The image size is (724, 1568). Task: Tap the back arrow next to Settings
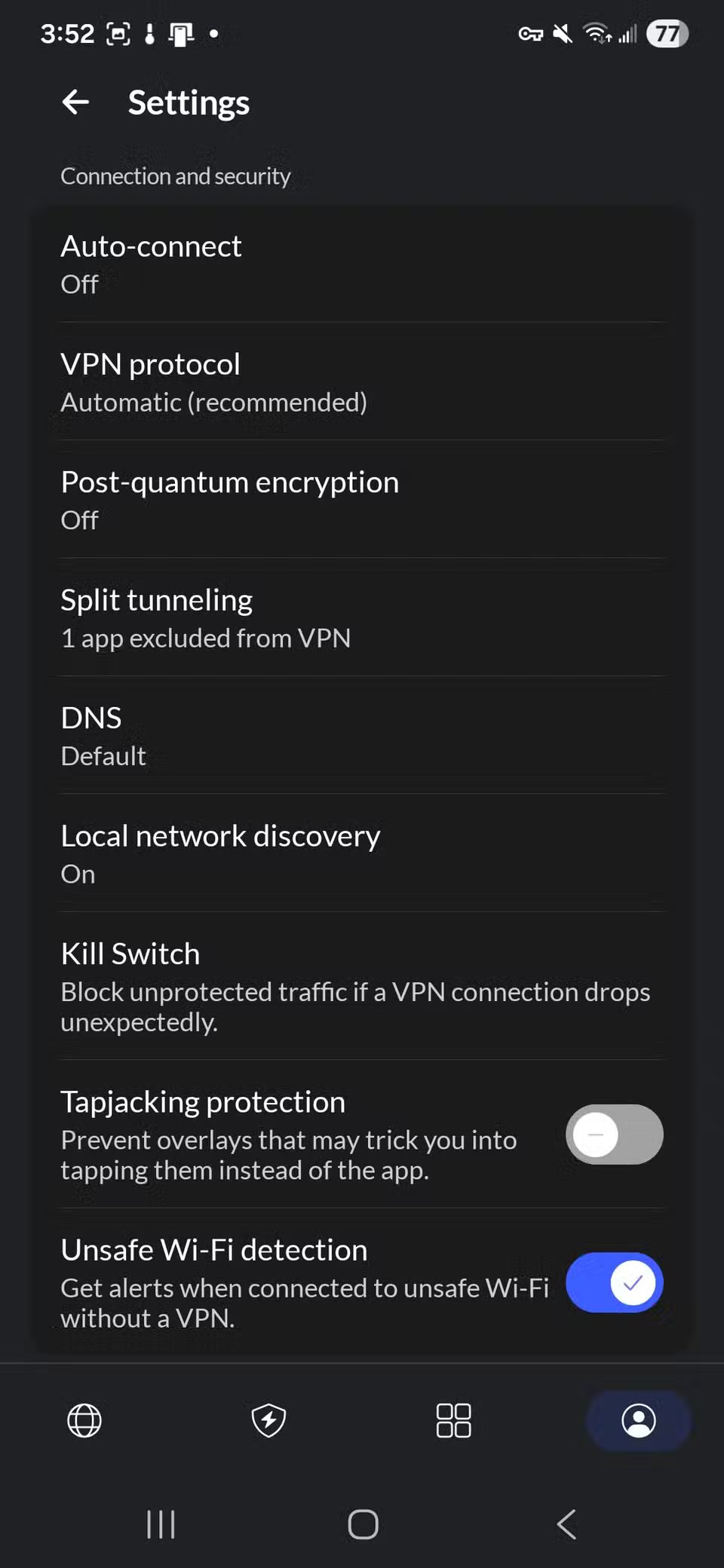click(75, 102)
